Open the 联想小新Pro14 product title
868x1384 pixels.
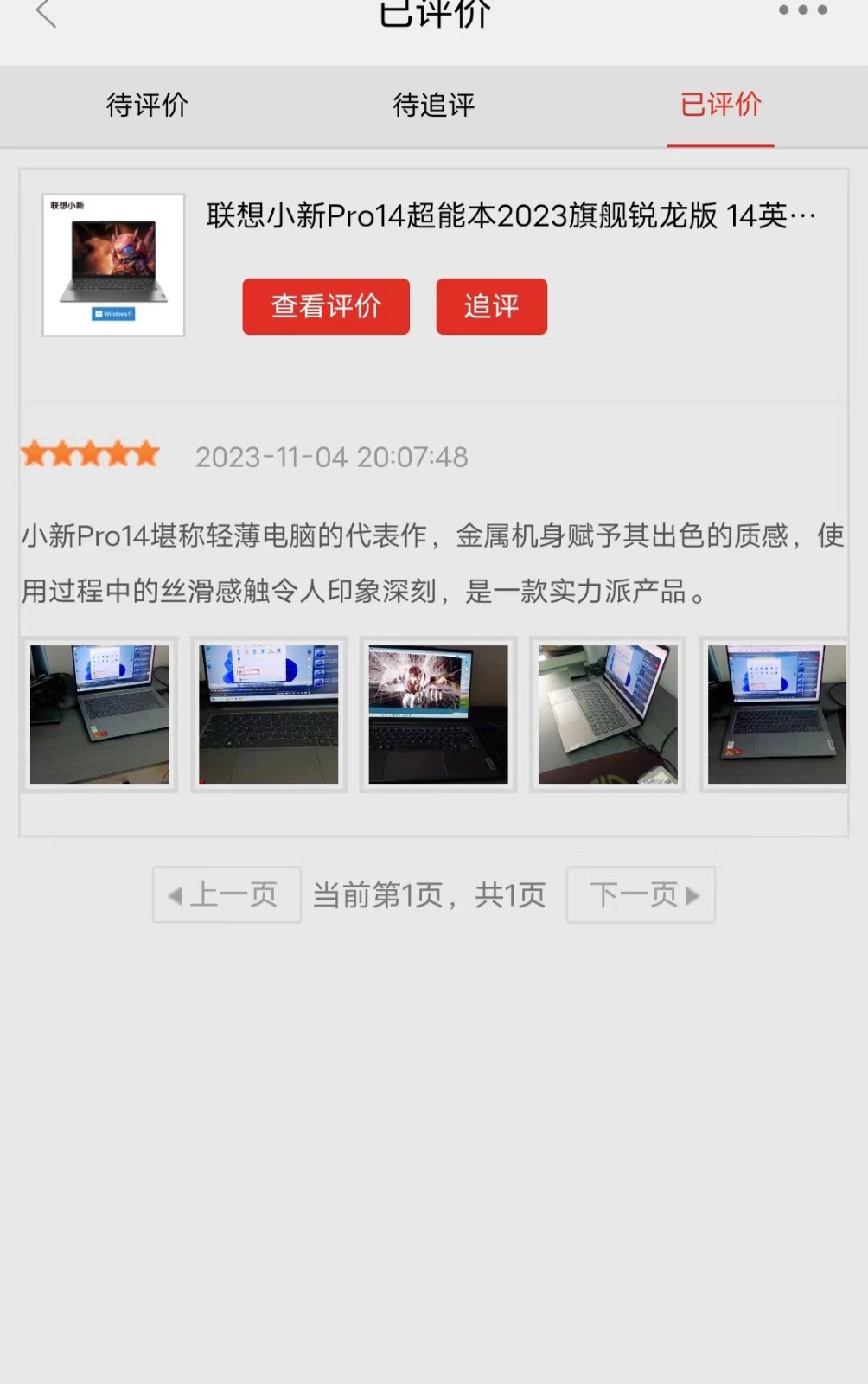pos(510,215)
